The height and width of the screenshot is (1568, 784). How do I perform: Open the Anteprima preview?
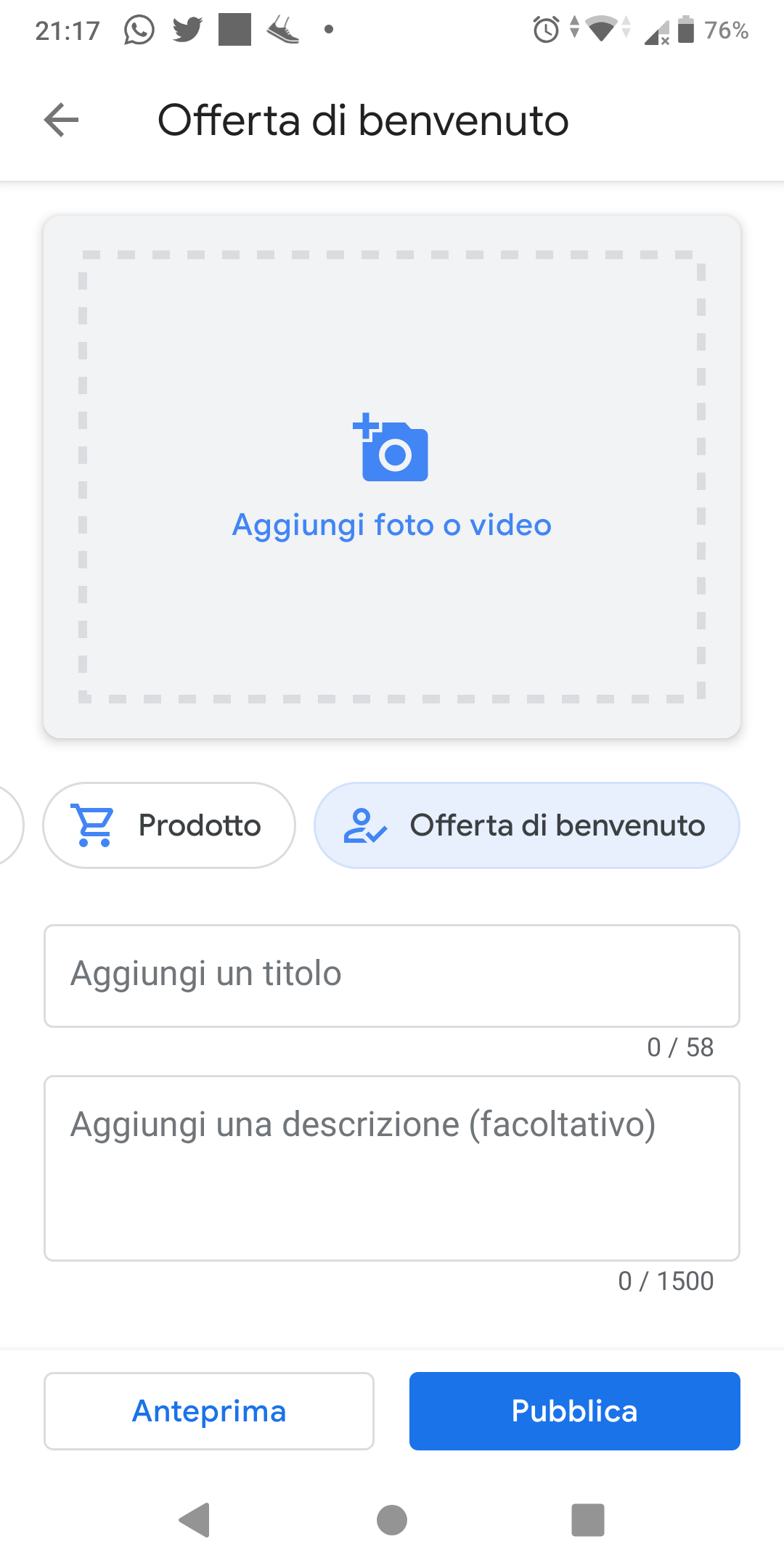pyautogui.click(x=209, y=1411)
